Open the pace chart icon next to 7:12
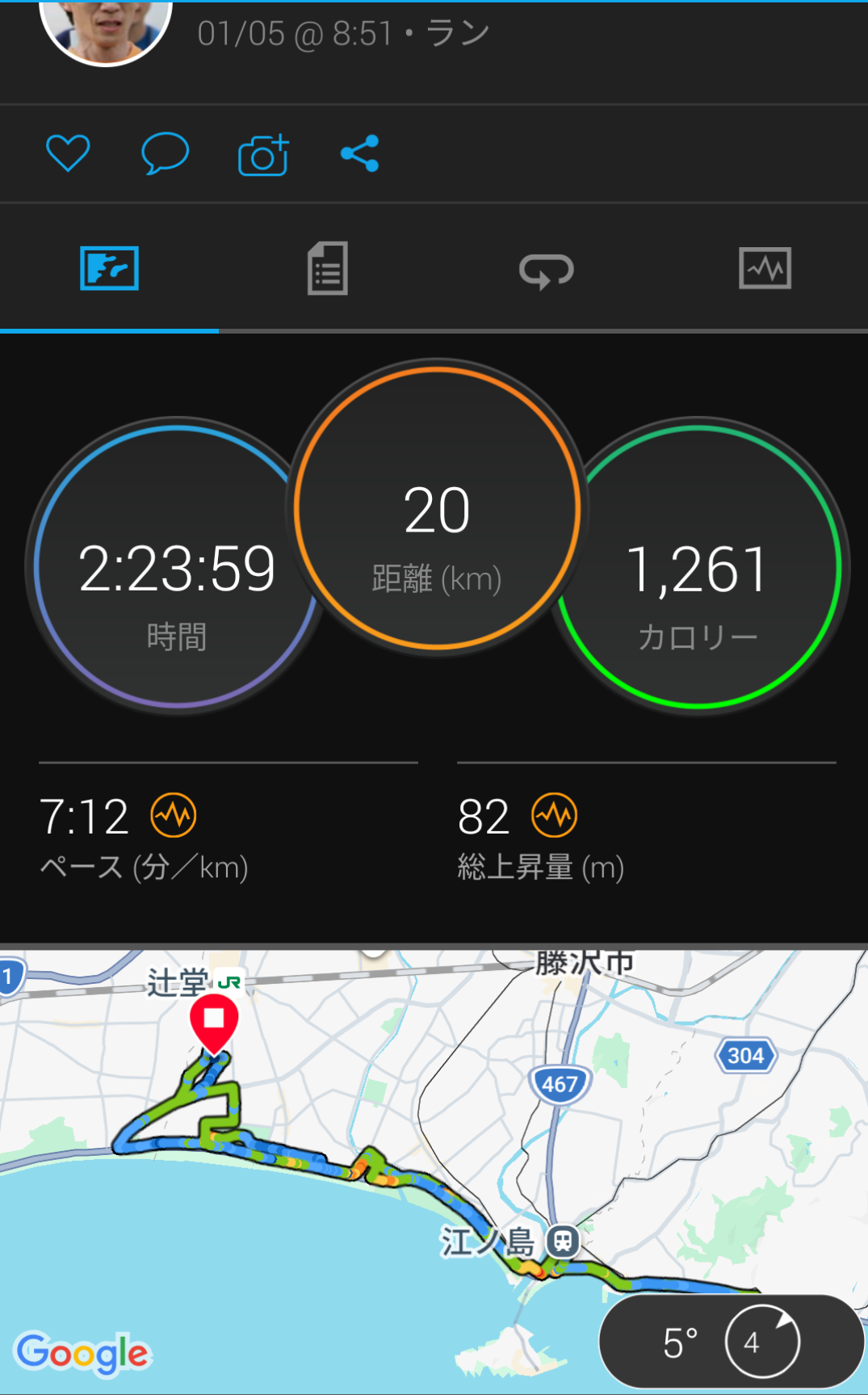 coord(174,815)
